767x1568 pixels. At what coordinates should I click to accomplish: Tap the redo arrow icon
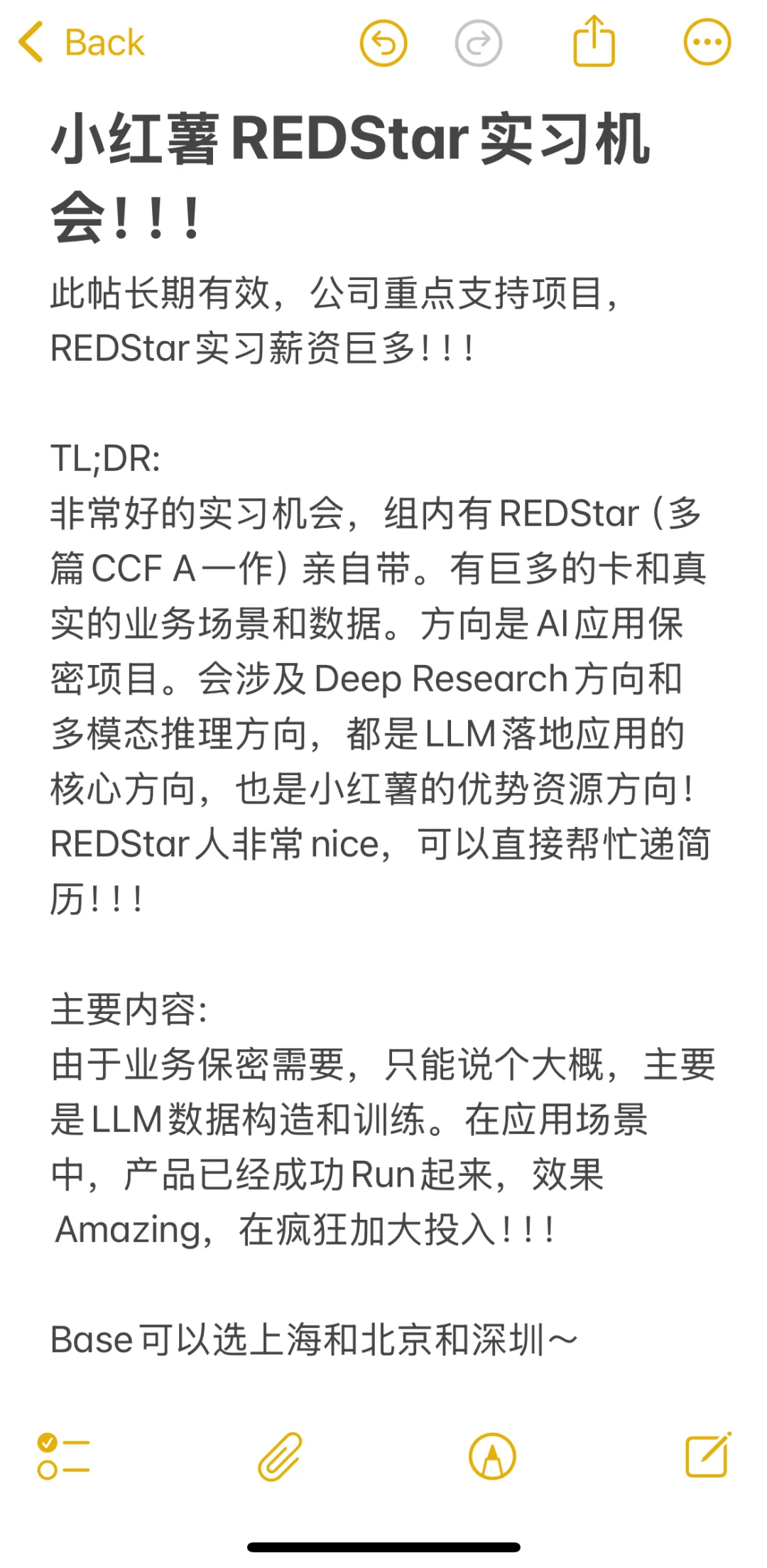[479, 43]
